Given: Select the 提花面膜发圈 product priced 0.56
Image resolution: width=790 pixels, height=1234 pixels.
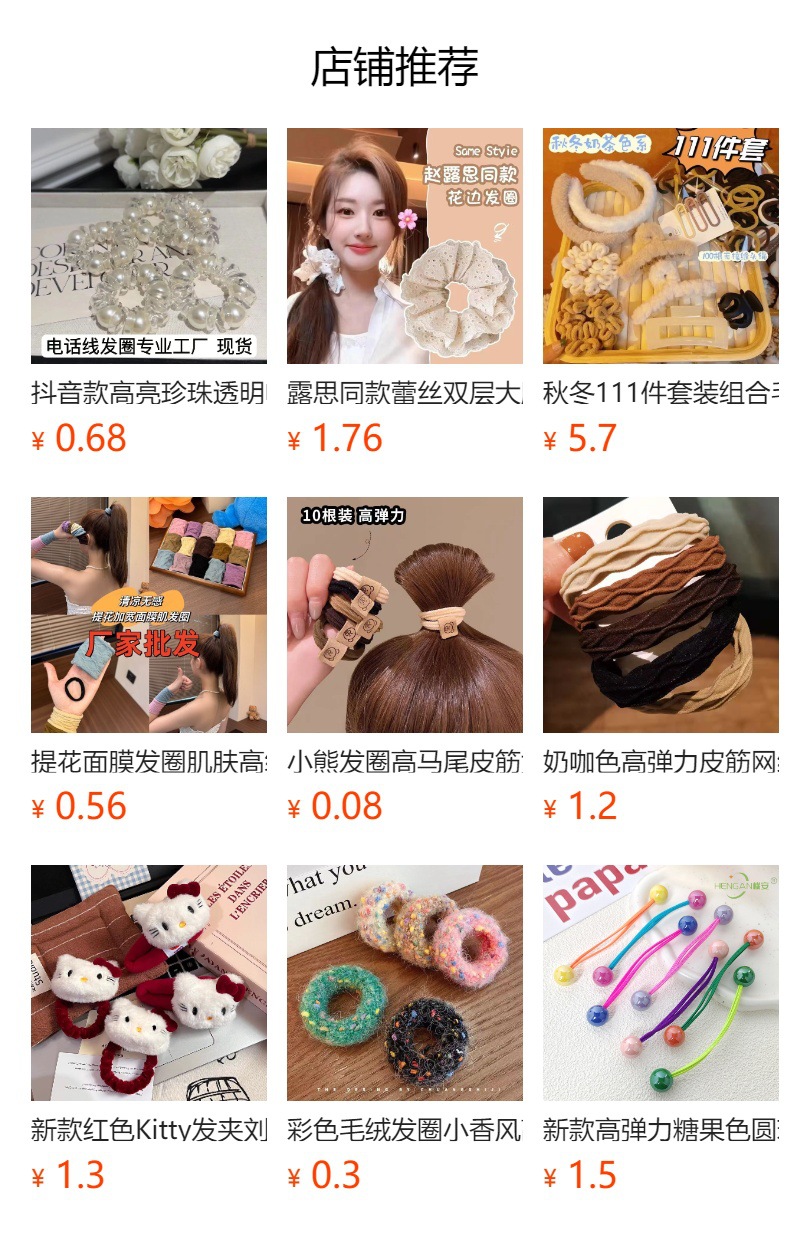Looking at the screenshot, I should (149, 661).
